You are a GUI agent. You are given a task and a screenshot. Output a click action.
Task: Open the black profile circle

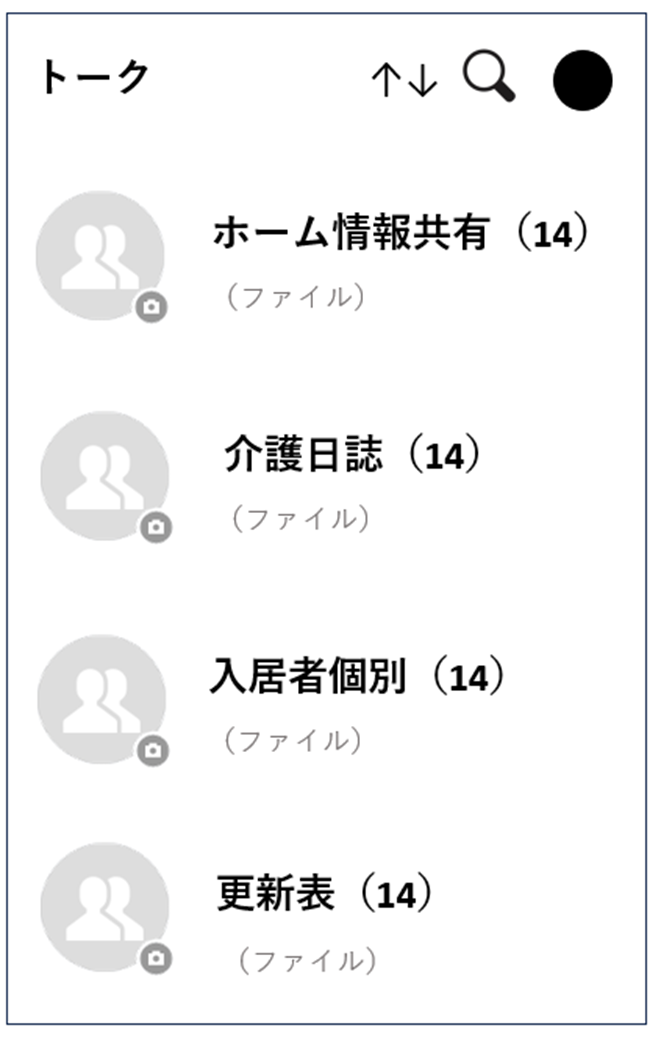tap(582, 80)
